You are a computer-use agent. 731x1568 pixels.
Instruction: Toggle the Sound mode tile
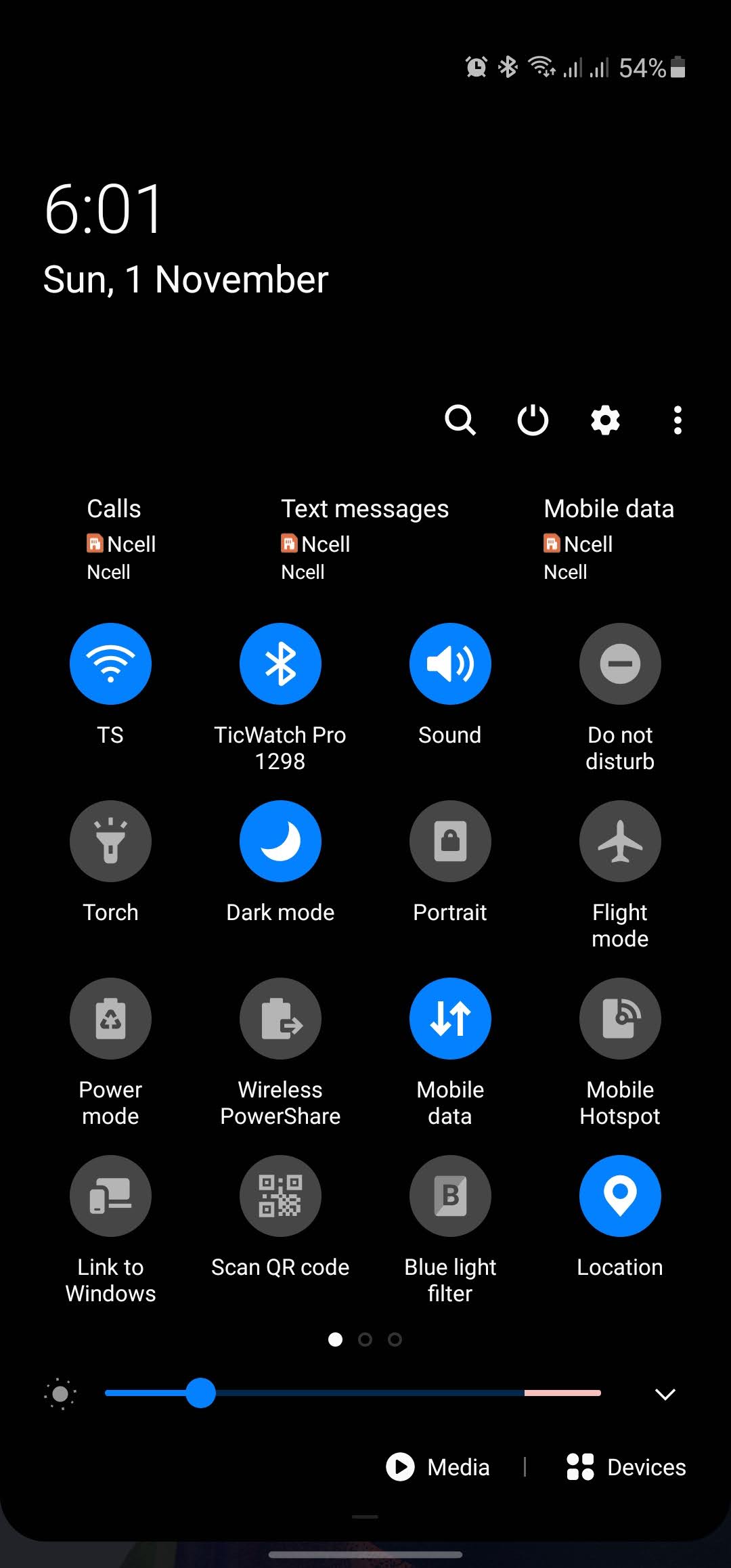(450, 663)
